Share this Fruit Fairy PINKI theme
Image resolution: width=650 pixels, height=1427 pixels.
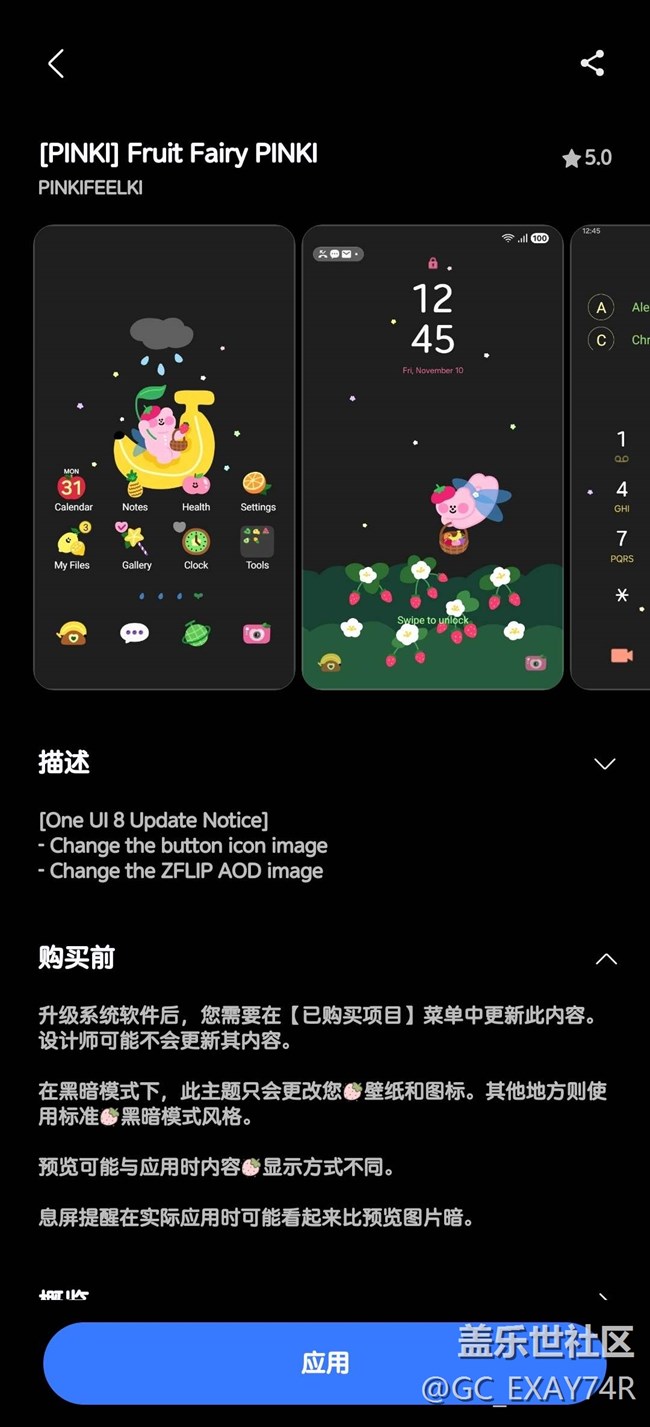592,63
